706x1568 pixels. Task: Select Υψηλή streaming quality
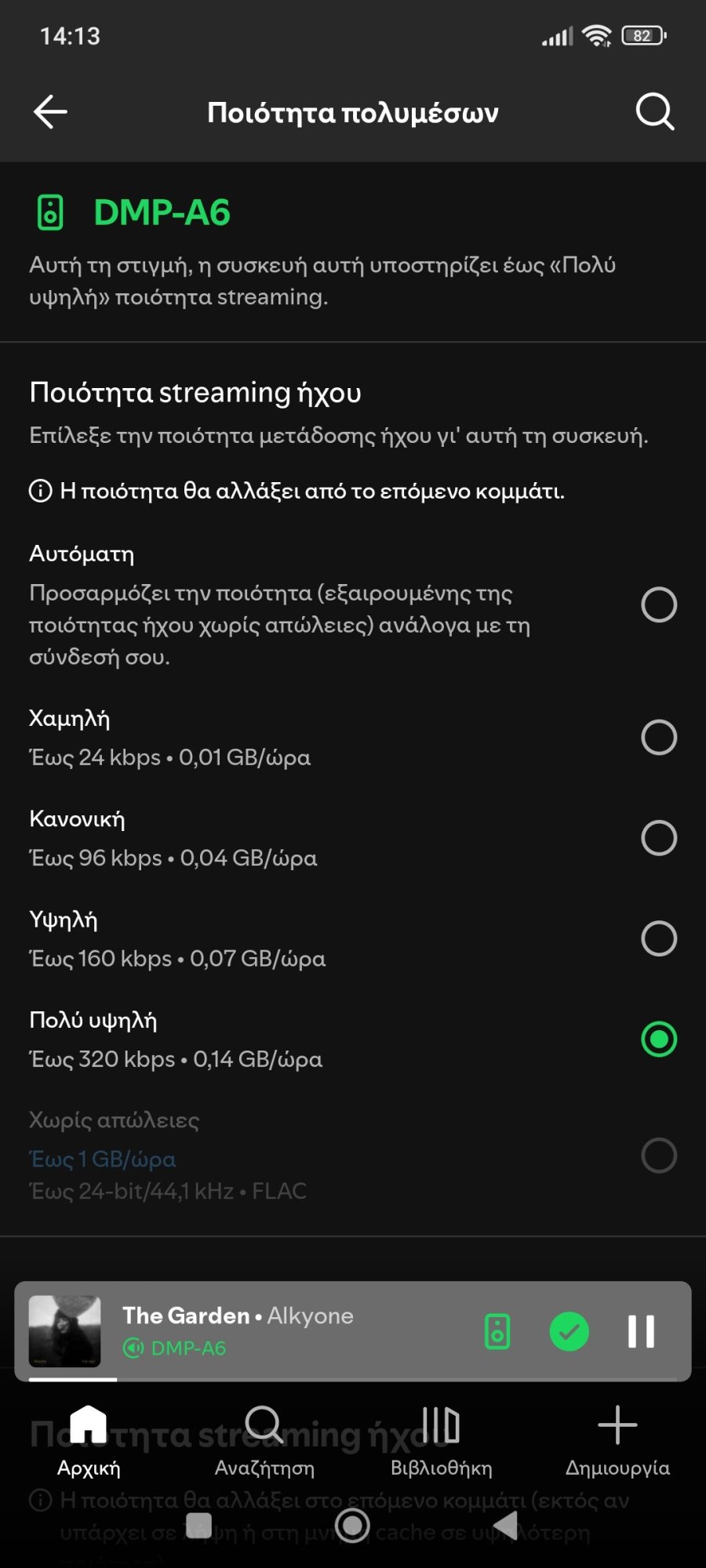(x=660, y=938)
